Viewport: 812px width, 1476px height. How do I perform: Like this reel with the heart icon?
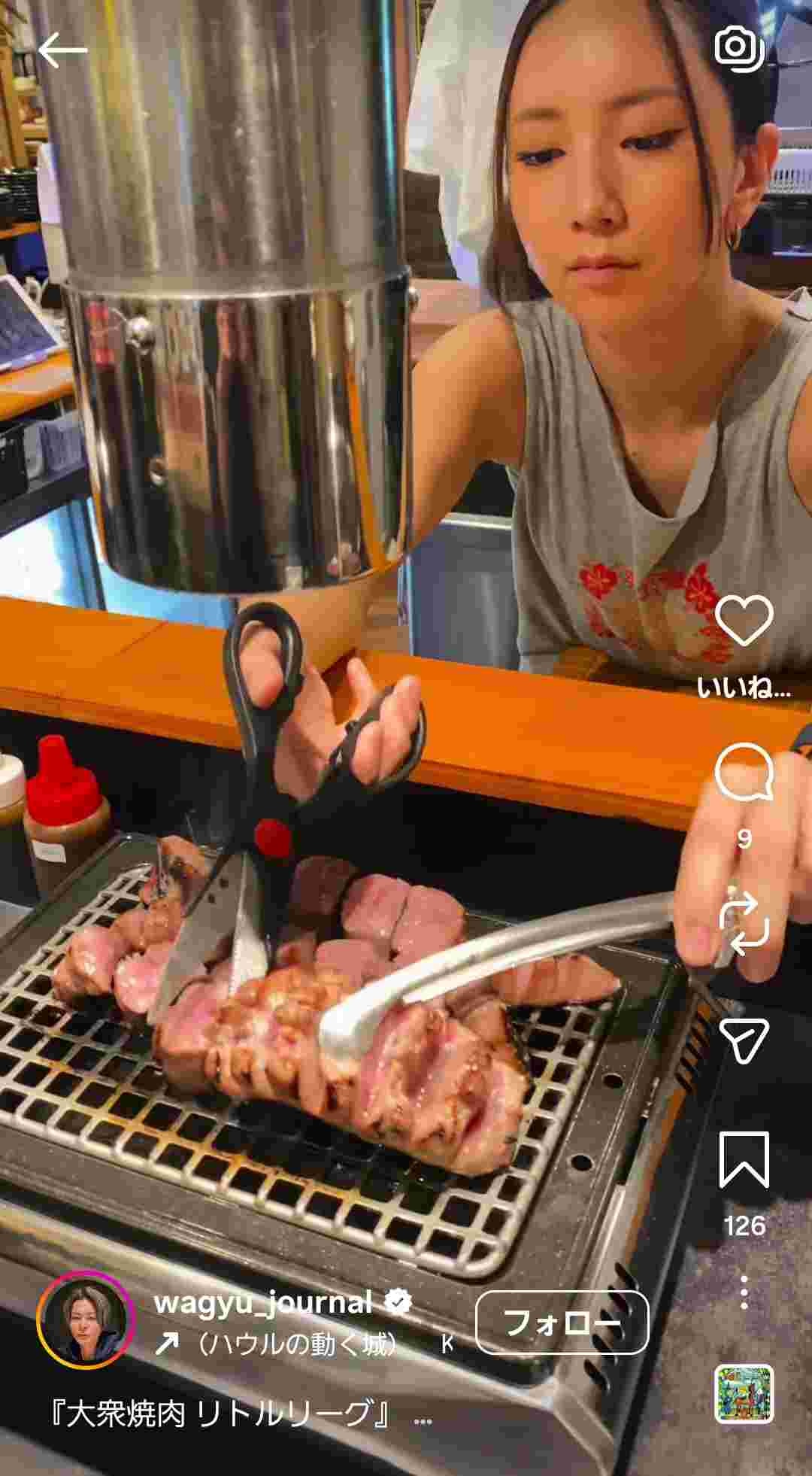[744, 621]
